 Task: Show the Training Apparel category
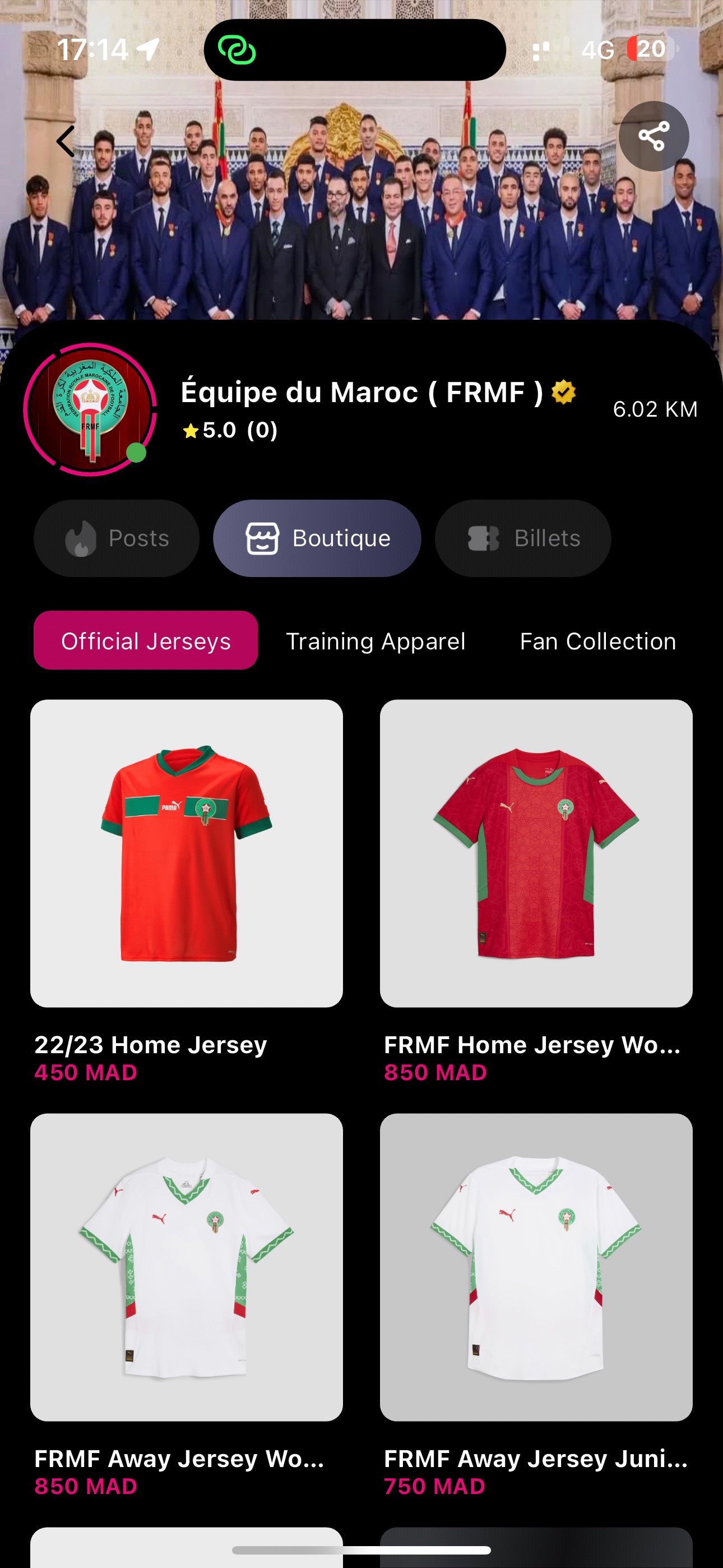(376, 641)
